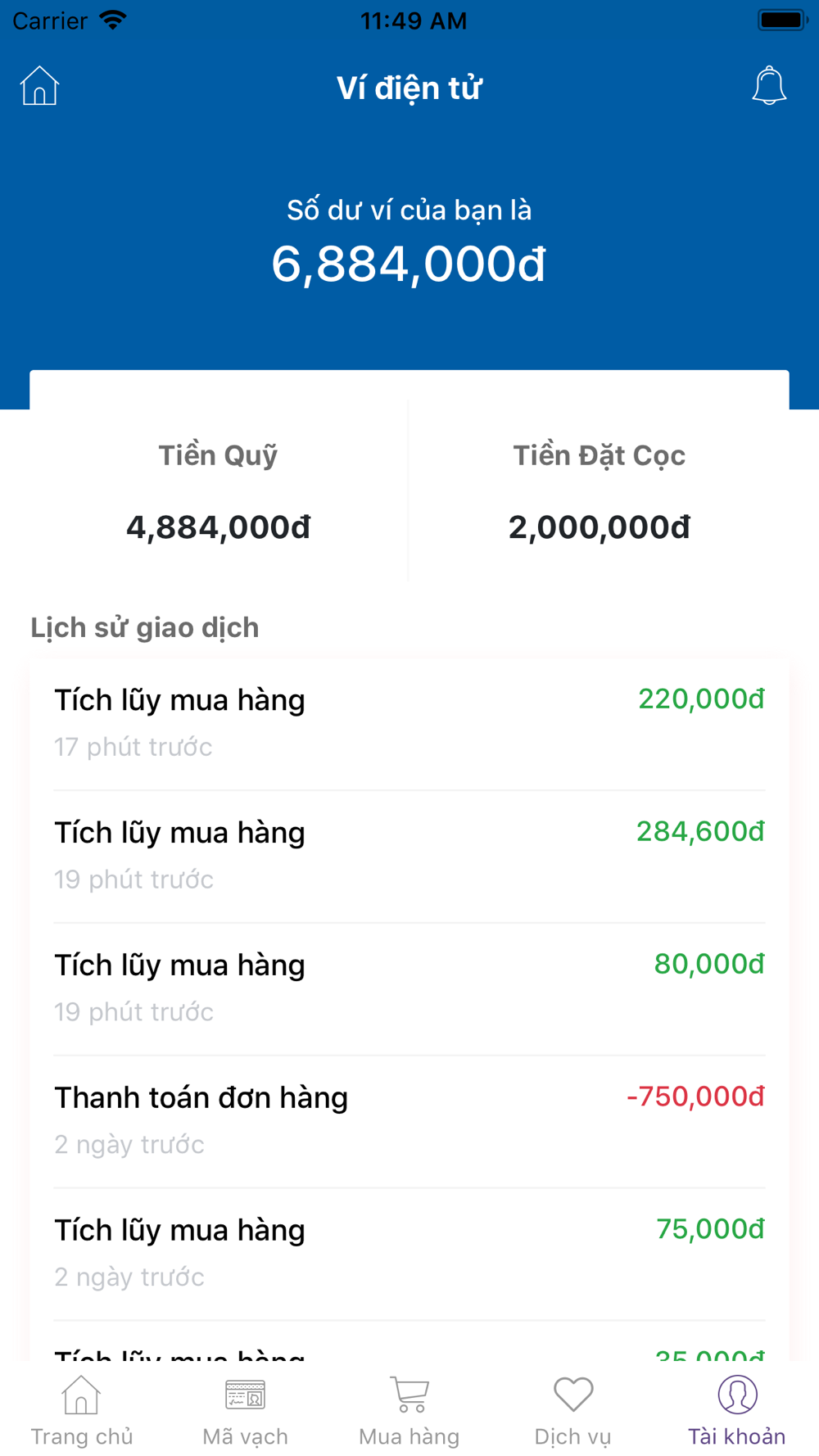819x1456 pixels.
Task: Go to the Mua hàng tab
Action: 409,1411
